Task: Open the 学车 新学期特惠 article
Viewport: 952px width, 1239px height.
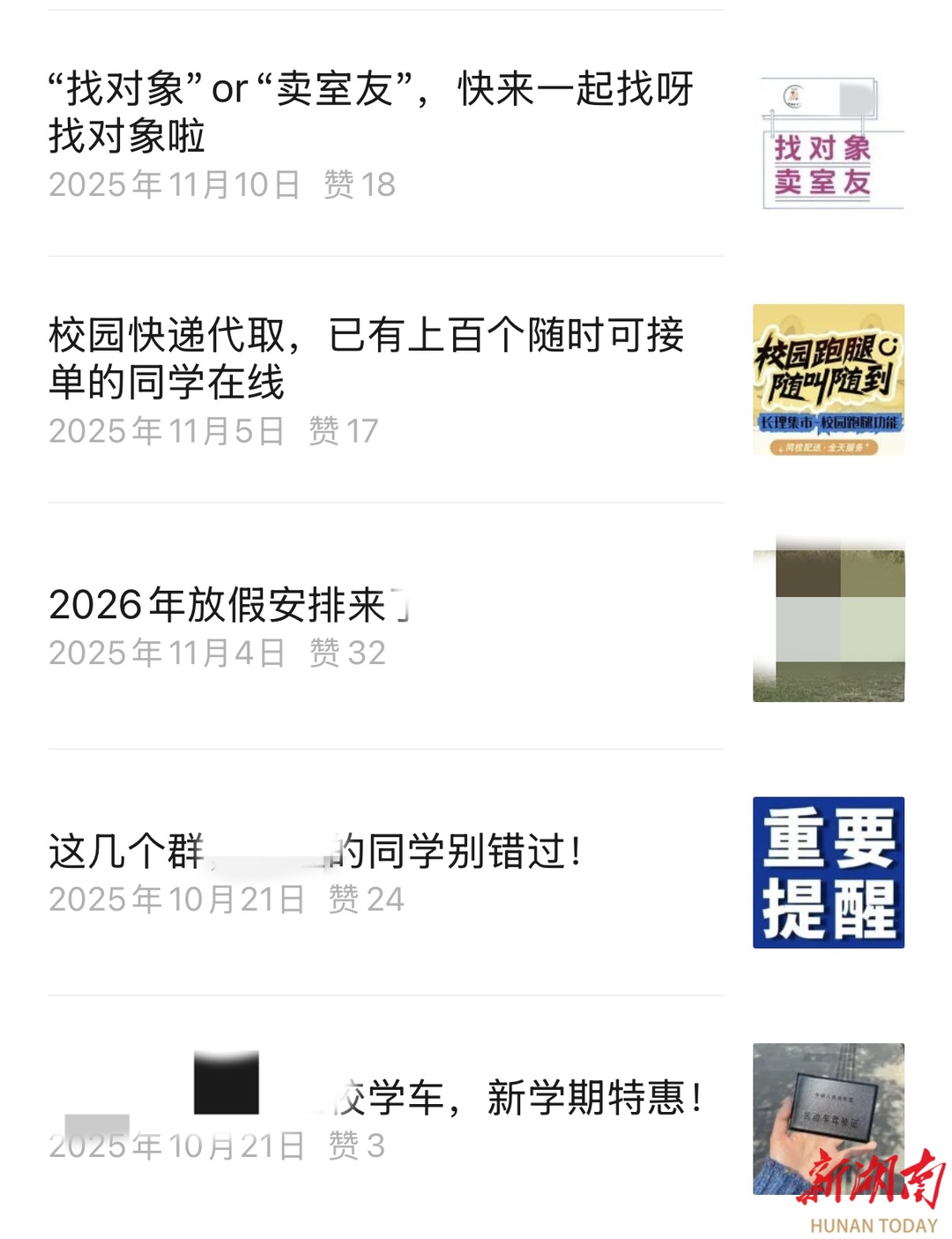Action: click(x=520, y=1099)
